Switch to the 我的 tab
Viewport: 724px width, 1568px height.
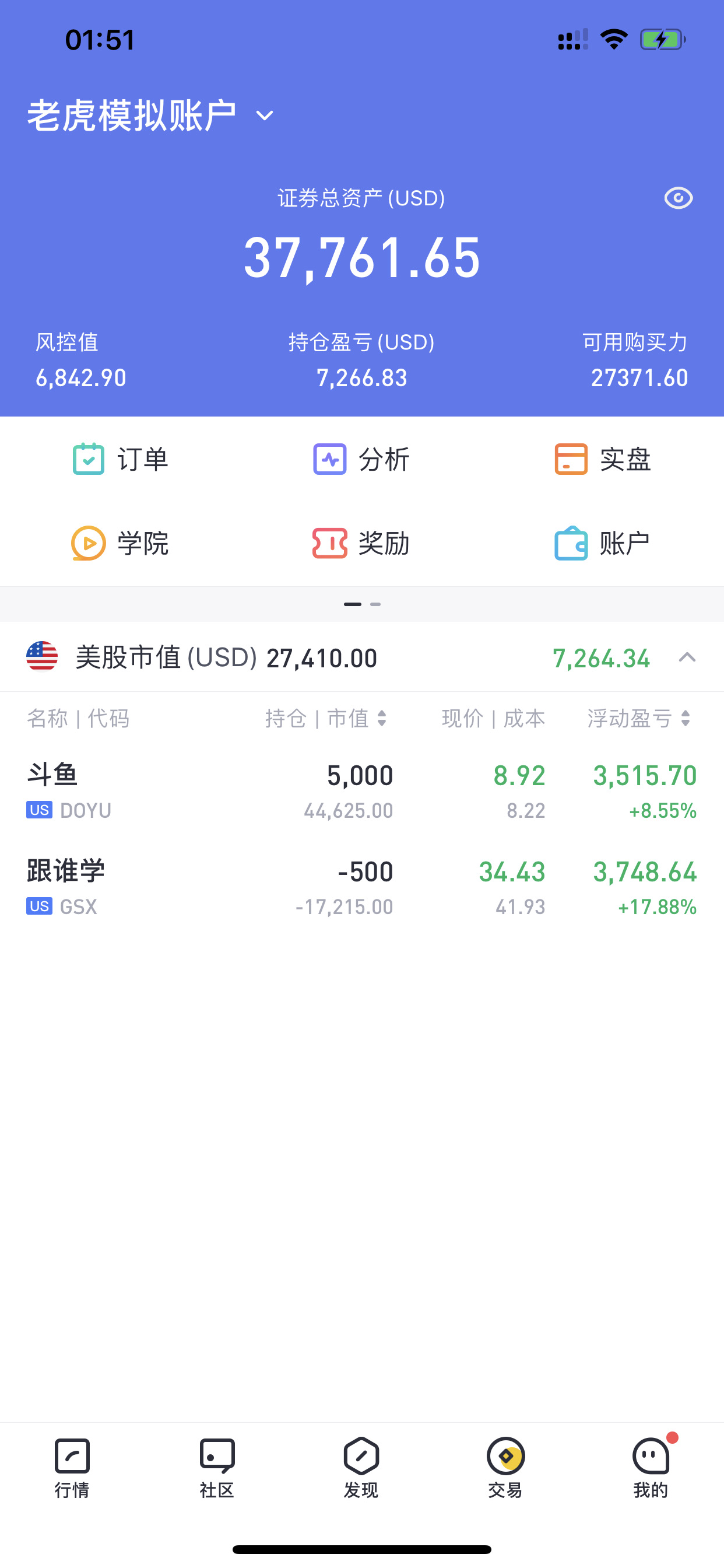[651, 1468]
